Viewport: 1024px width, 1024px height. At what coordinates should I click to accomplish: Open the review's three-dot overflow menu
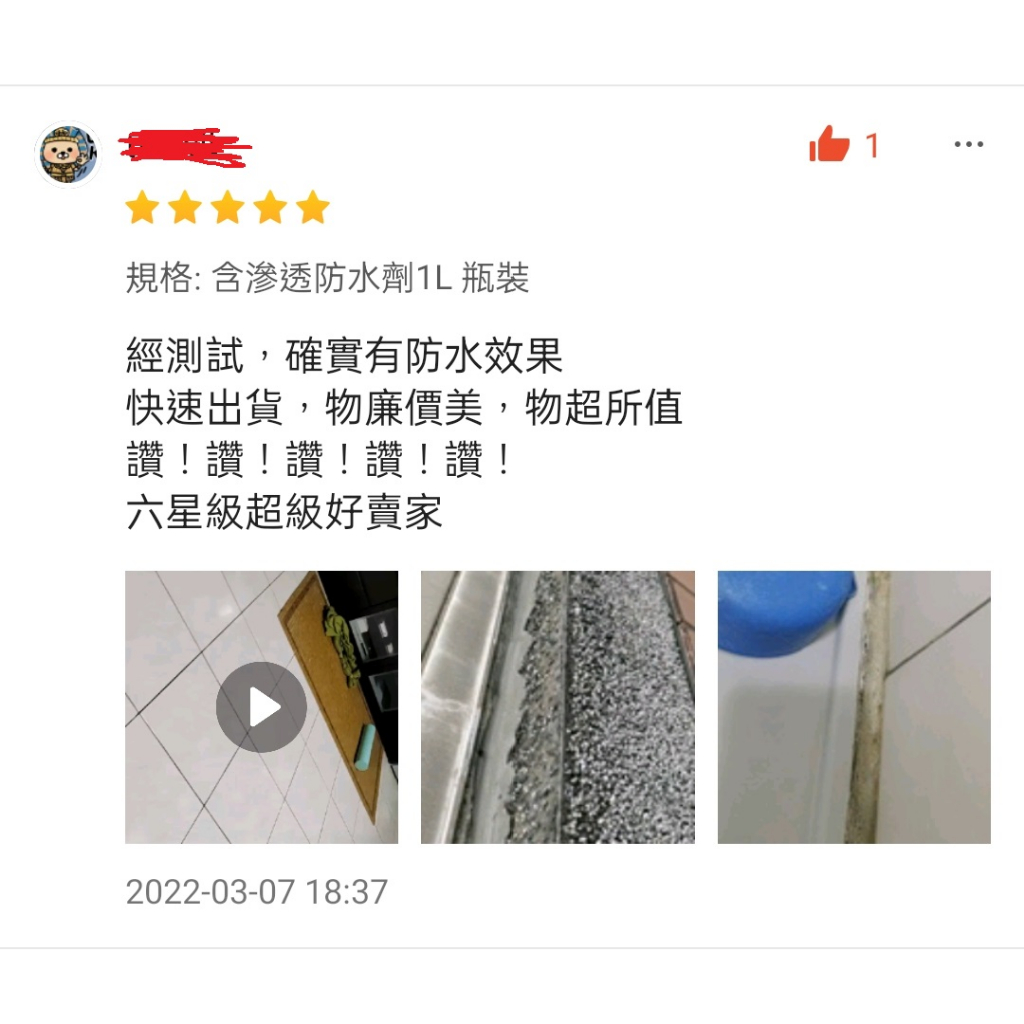[x=968, y=146]
